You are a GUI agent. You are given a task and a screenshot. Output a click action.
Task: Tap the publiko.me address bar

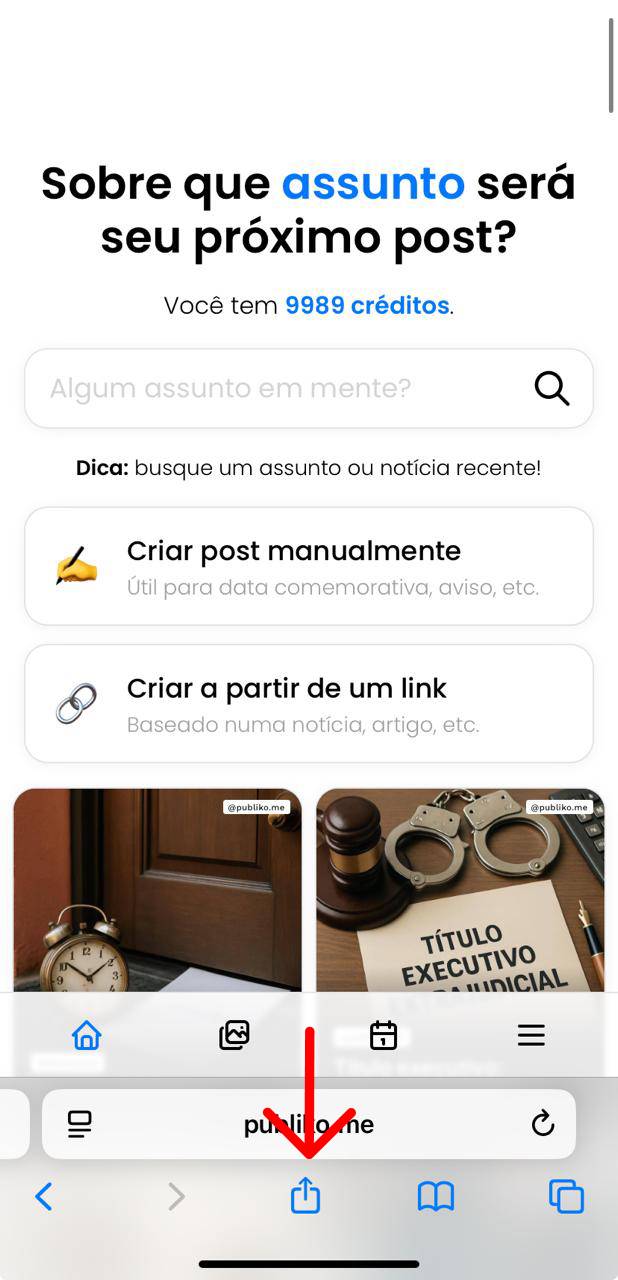click(x=308, y=1124)
